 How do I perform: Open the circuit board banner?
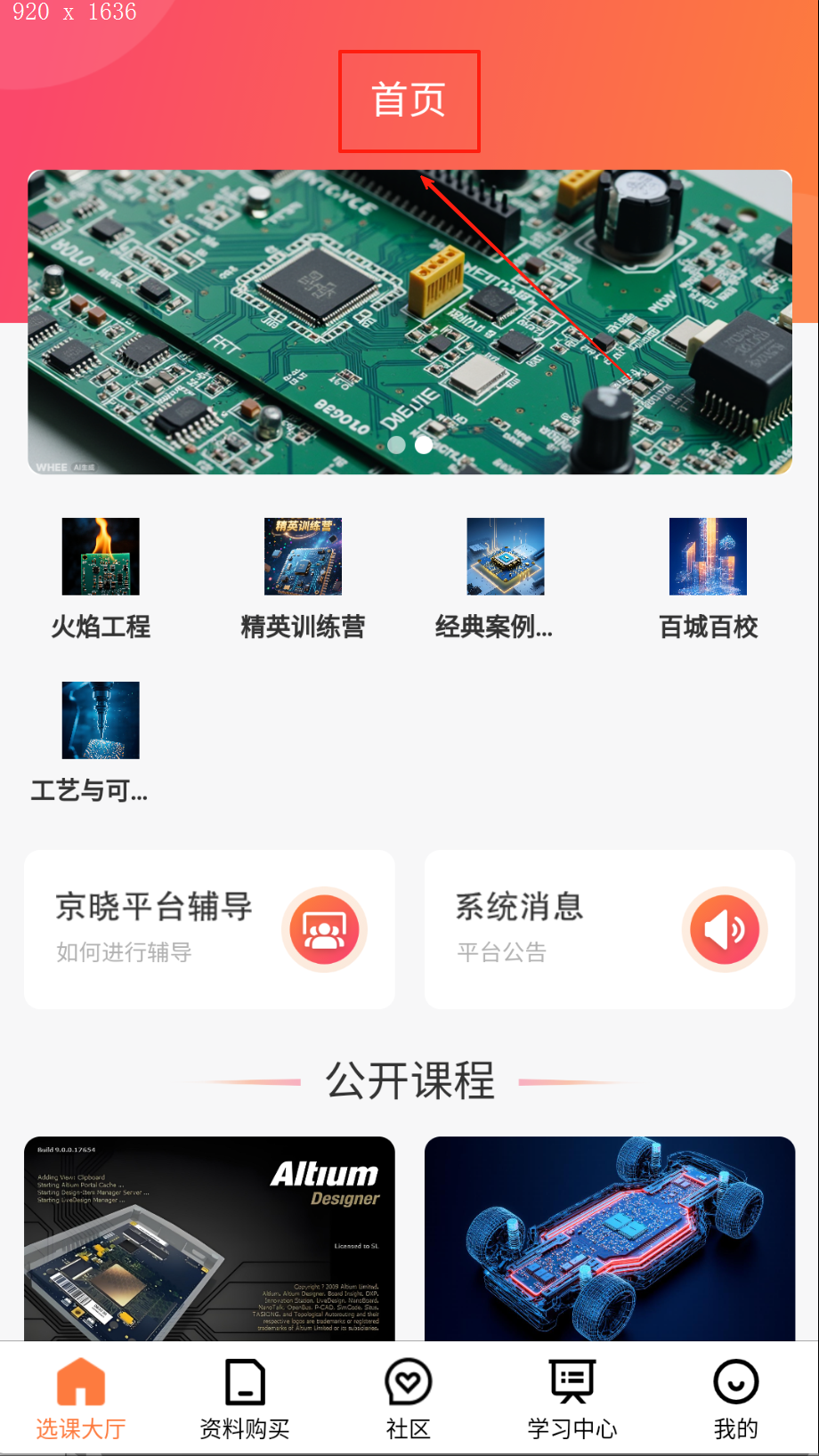point(409,321)
